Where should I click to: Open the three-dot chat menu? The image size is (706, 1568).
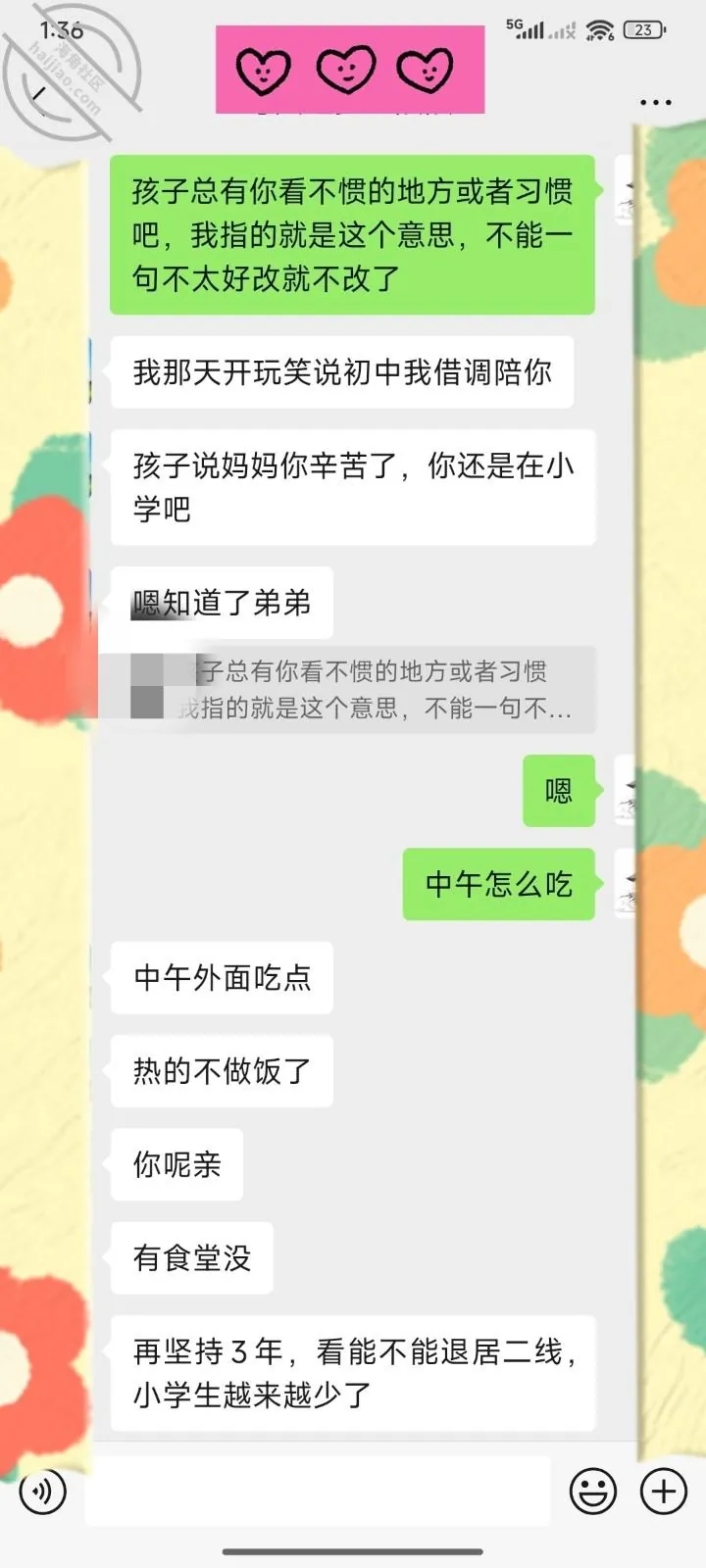655,102
